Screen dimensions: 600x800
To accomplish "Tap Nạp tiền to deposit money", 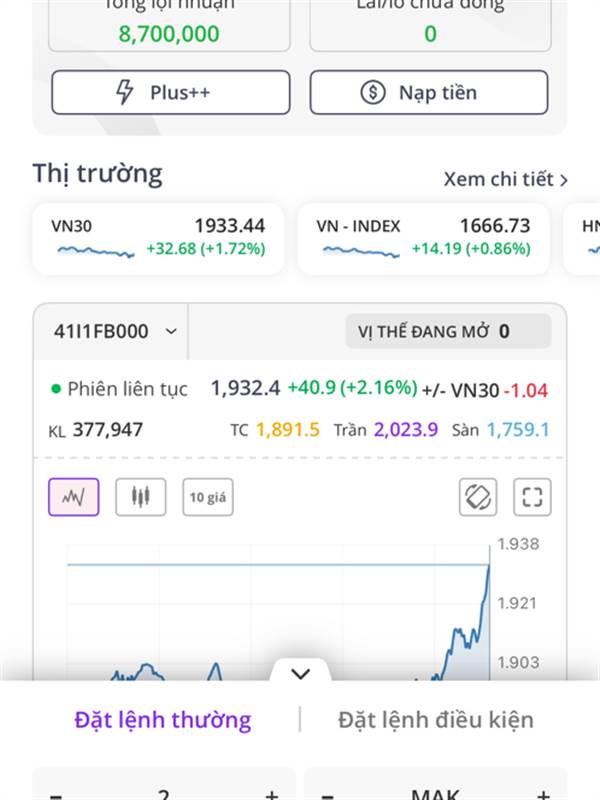I will [x=429, y=92].
